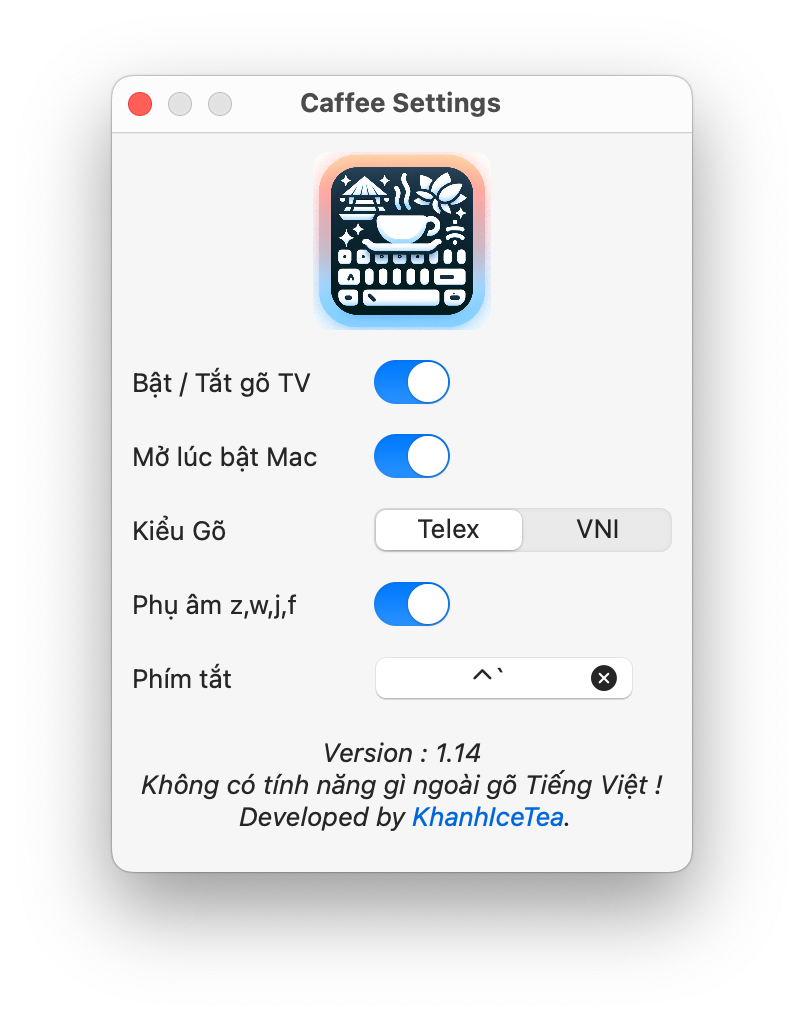The width and height of the screenshot is (804, 1020).
Task: Toggle the Bật / Tắt gõ TV switch
Action: 412,382
